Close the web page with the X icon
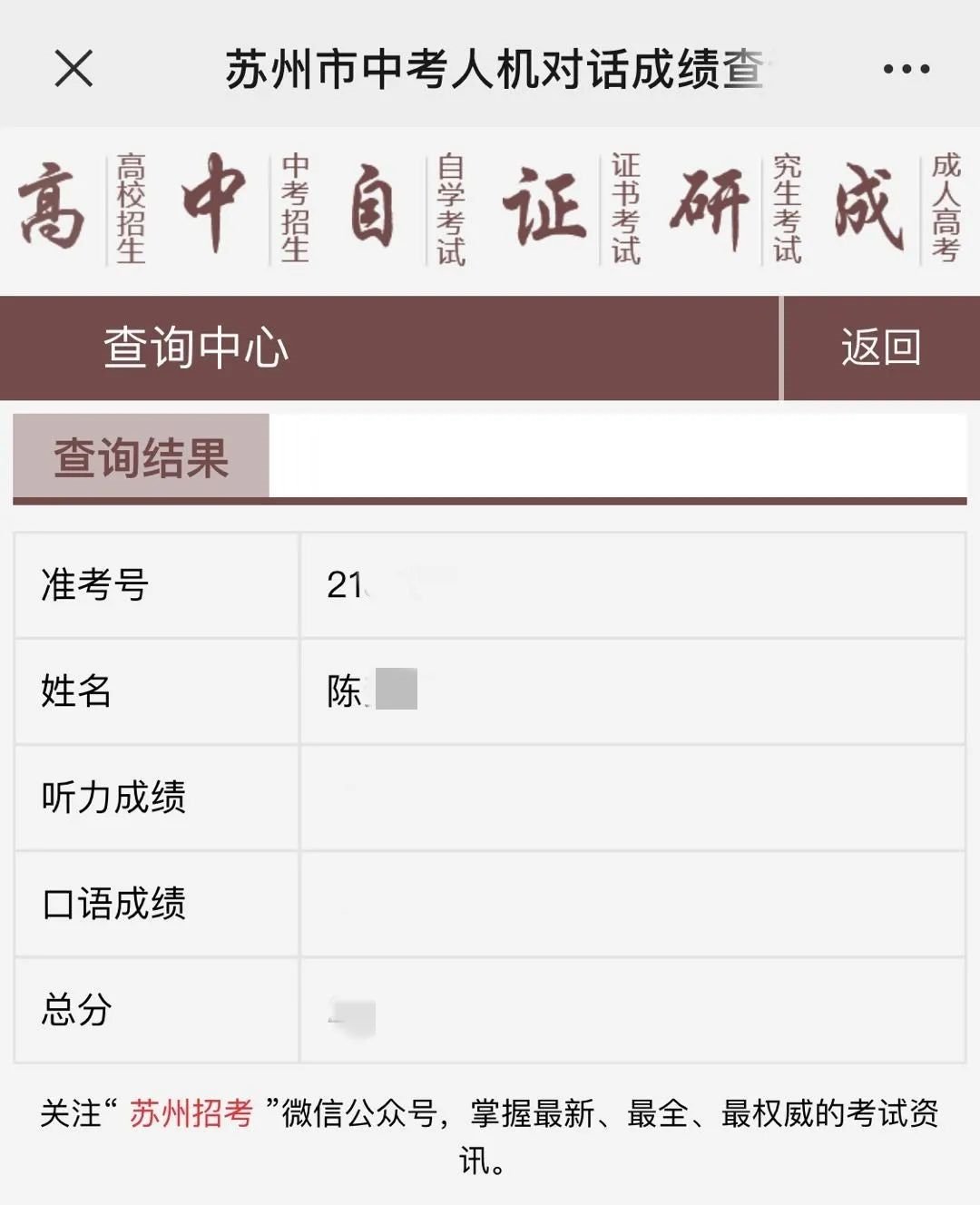The width and height of the screenshot is (980, 1205). tap(73, 69)
